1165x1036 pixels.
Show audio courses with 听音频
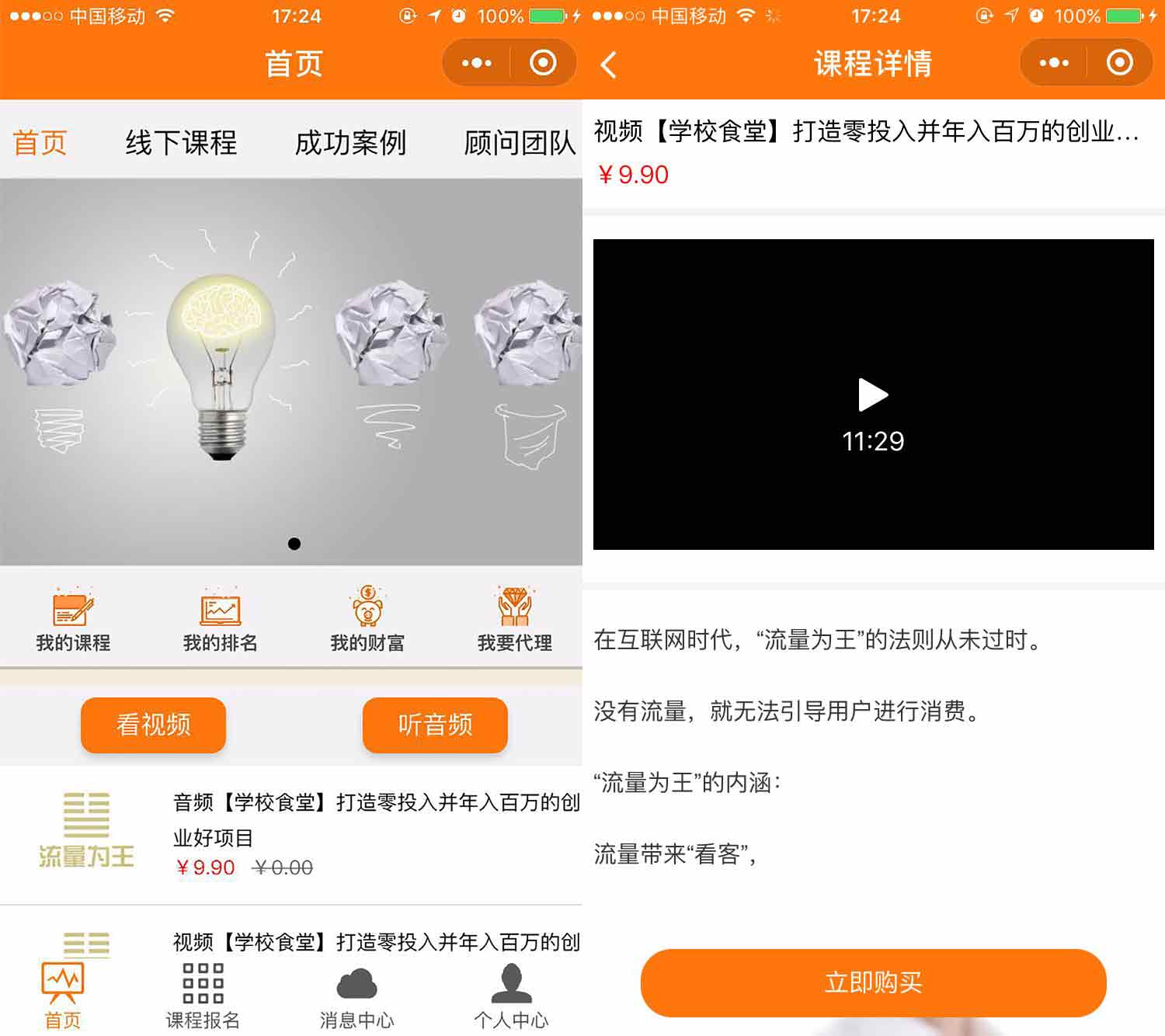435,725
